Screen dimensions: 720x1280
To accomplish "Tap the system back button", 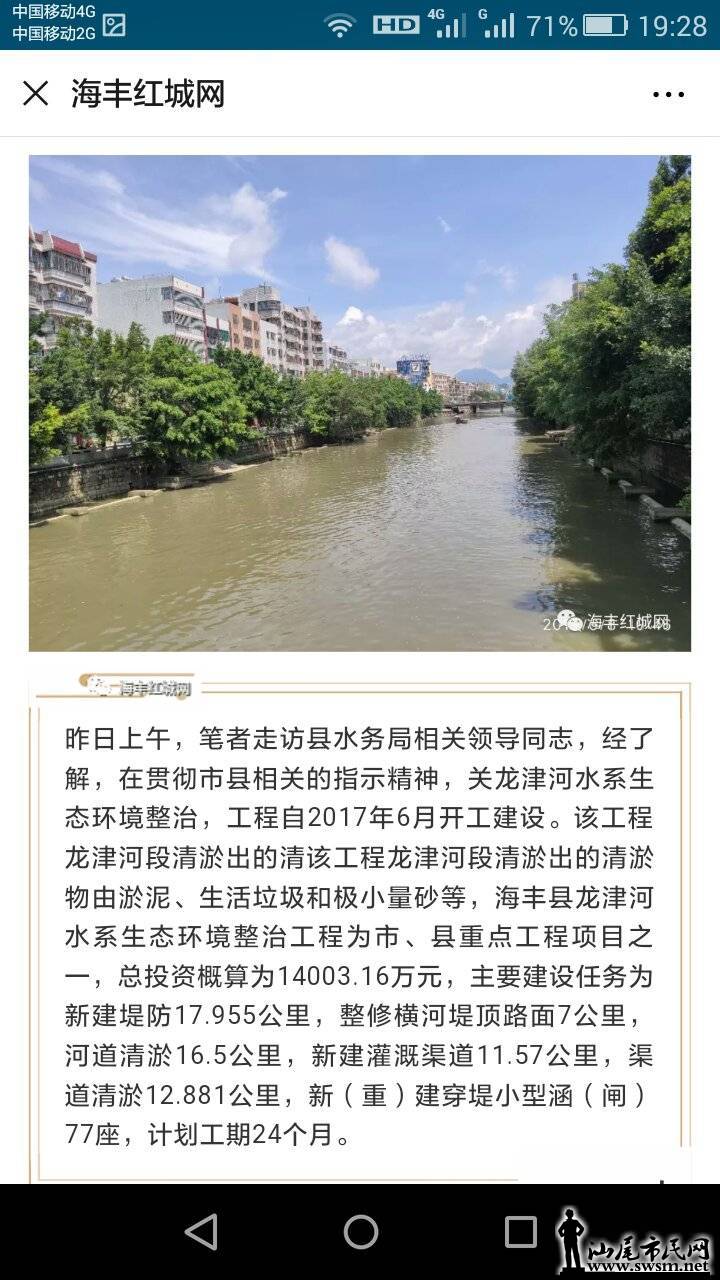I will coord(201,1232).
